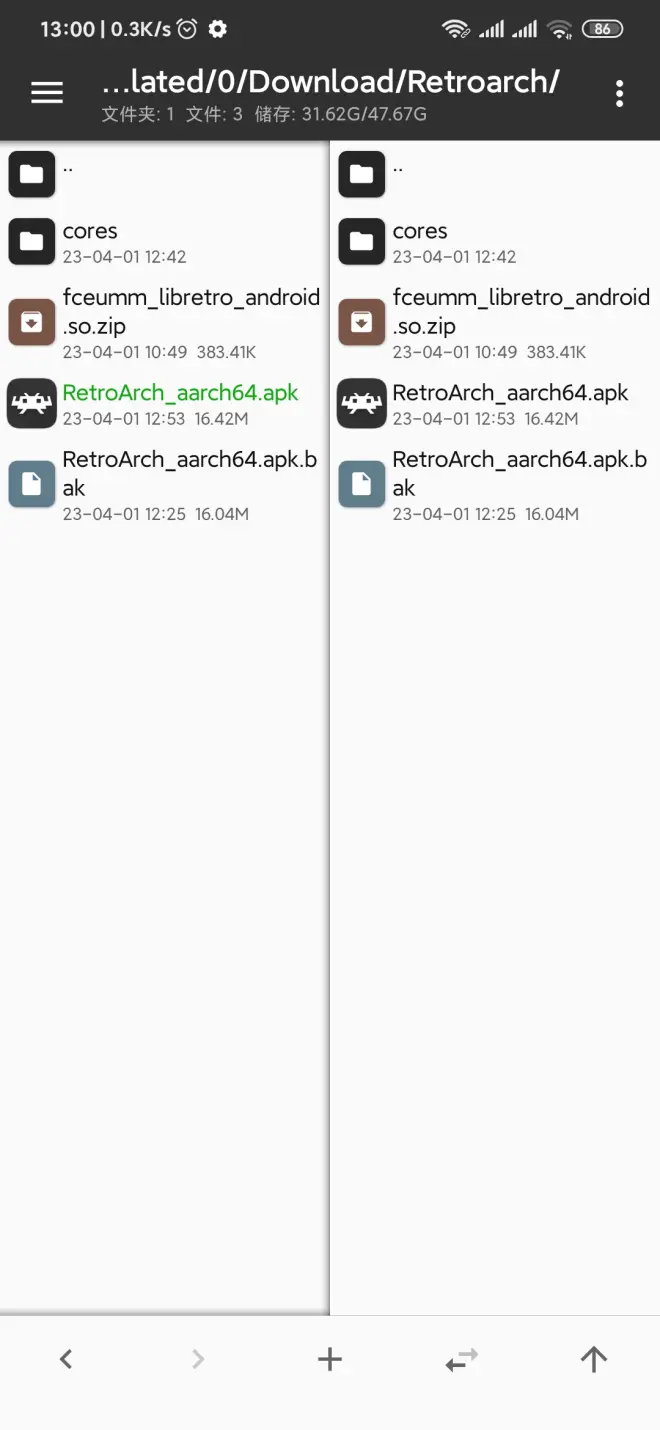Open fceumm_libretro_android.so.zip in right pane
Screen dimensions: 660x1430
tap(495, 323)
